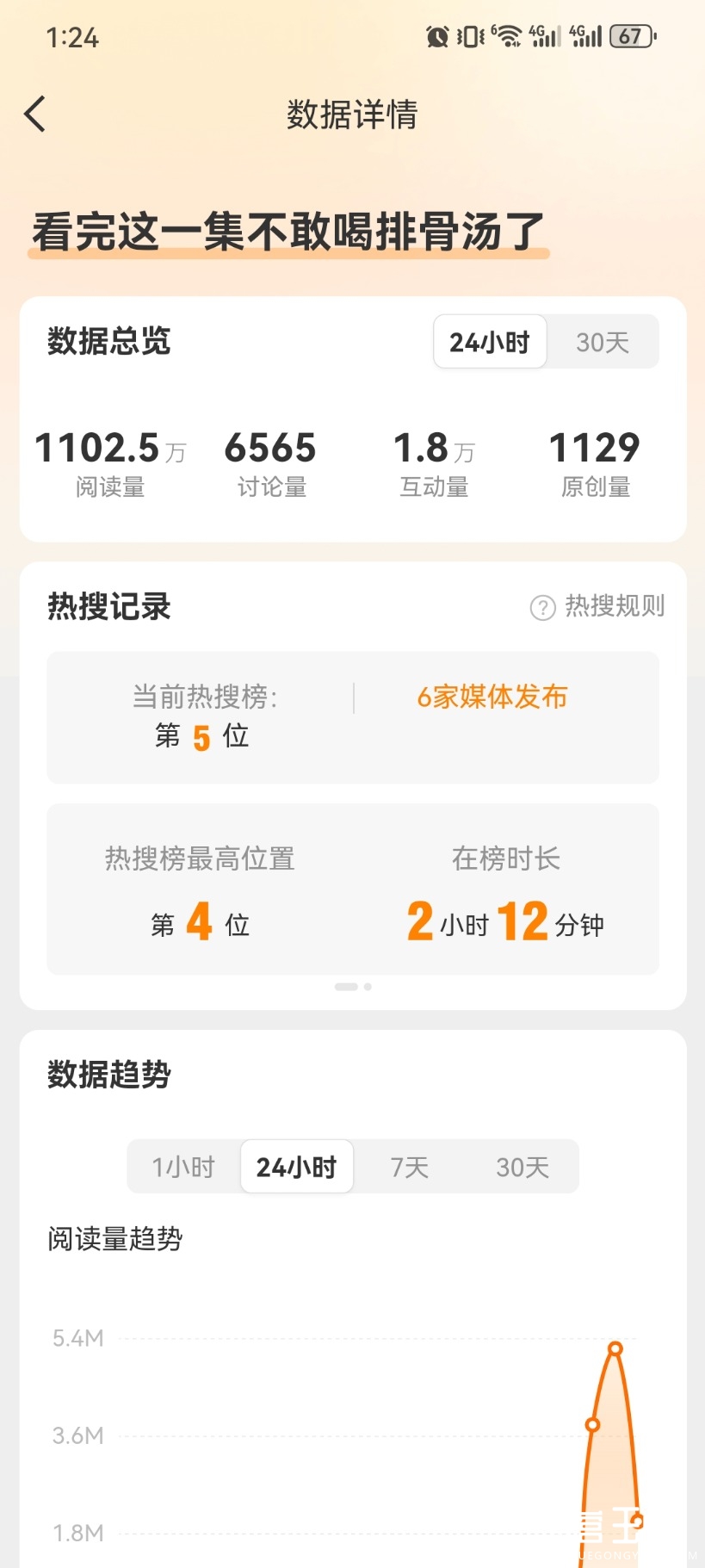705x1568 pixels.
Task: Tap the topic title 看完这一集不敢喝排骨汤了
Action: [x=288, y=226]
